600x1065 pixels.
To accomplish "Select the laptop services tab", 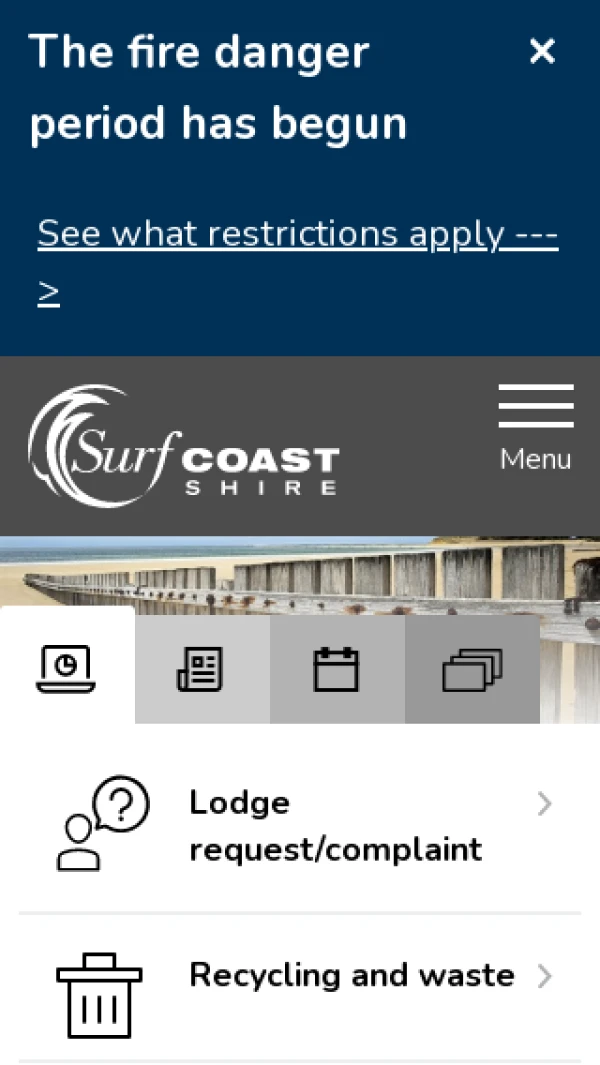I will (x=67, y=668).
